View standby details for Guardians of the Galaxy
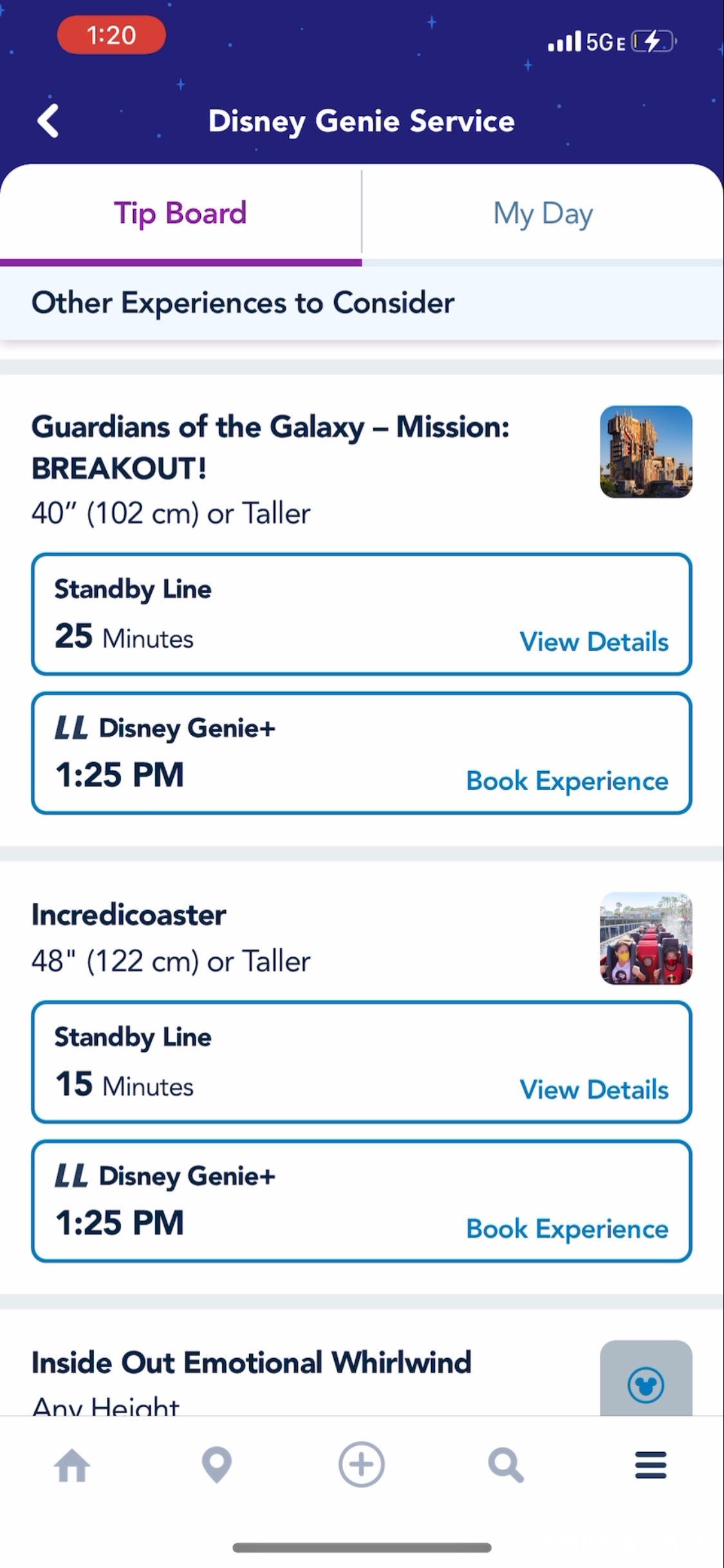This screenshot has width=724, height=1568. [x=593, y=642]
